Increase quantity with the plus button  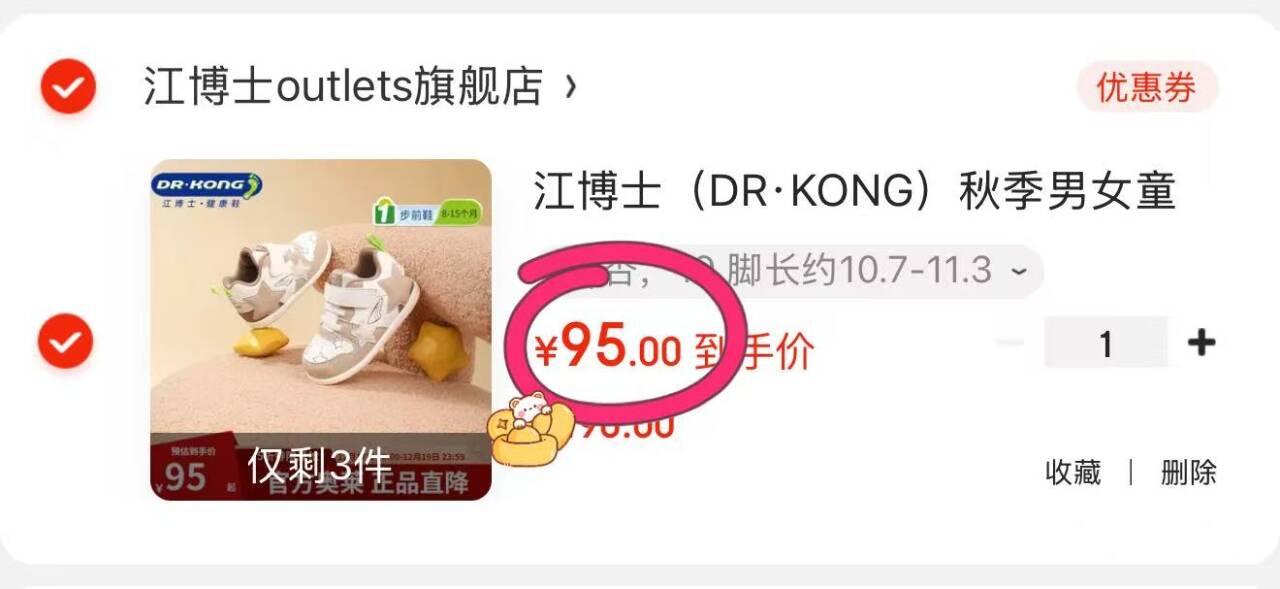(x=1201, y=344)
